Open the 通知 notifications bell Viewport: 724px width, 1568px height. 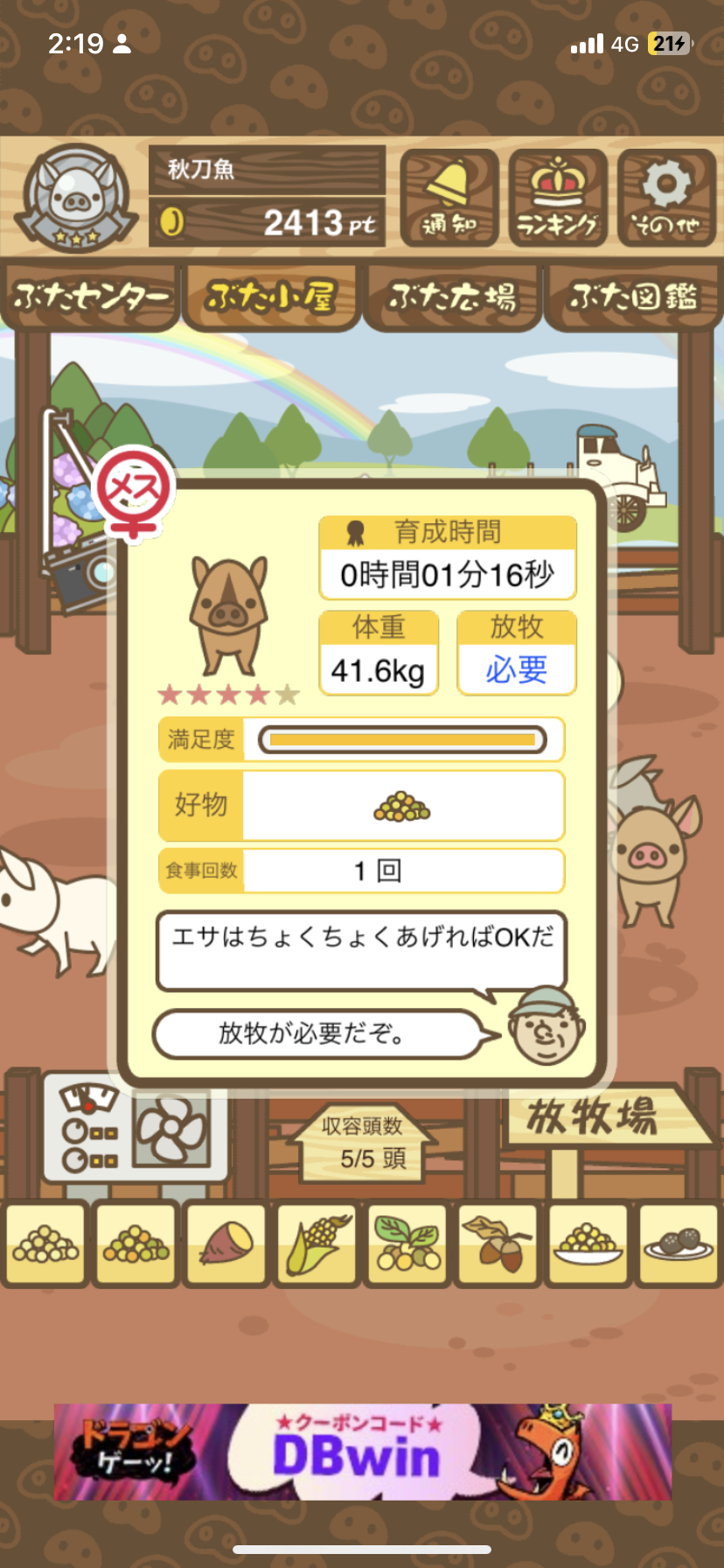(x=449, y=199)
